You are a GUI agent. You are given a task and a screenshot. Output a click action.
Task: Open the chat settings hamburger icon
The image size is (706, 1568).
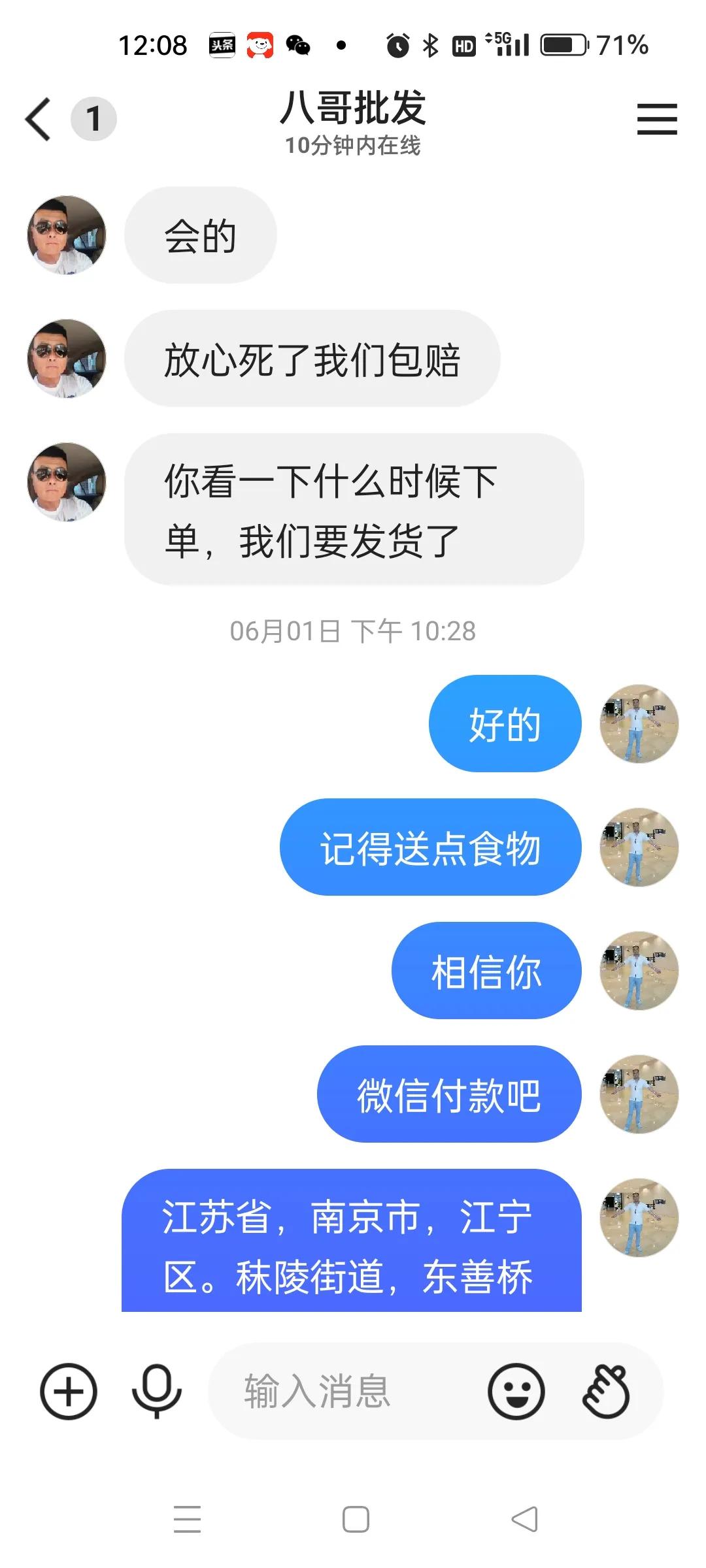point(656,119)
